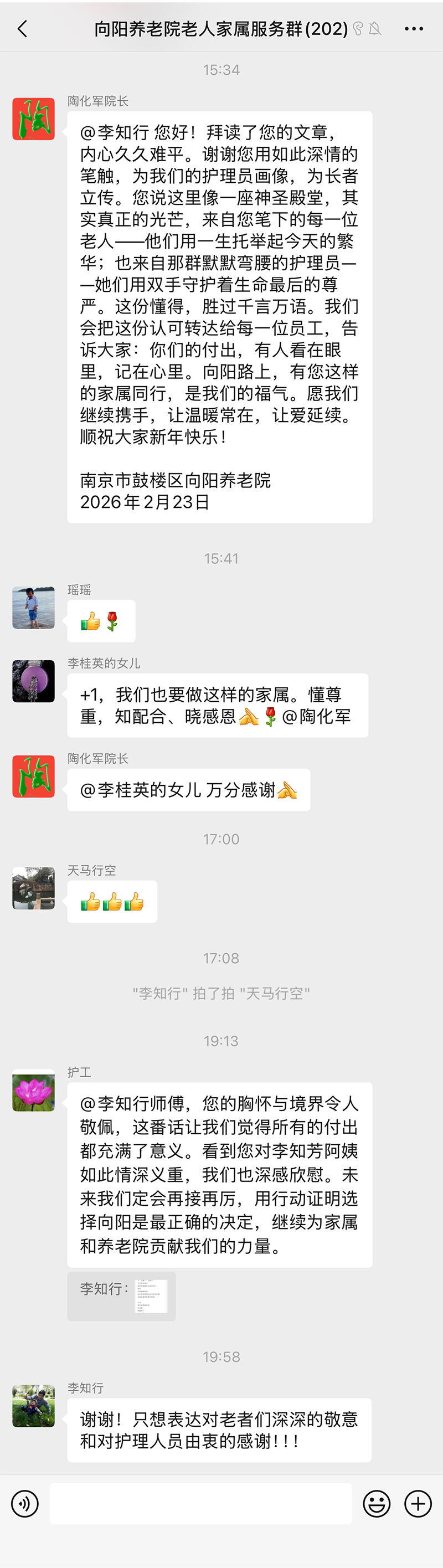This screenshot has width=443, height=1568.
Task: View 瑶瑶's profile avatar
Action: (x=33, y=608)
